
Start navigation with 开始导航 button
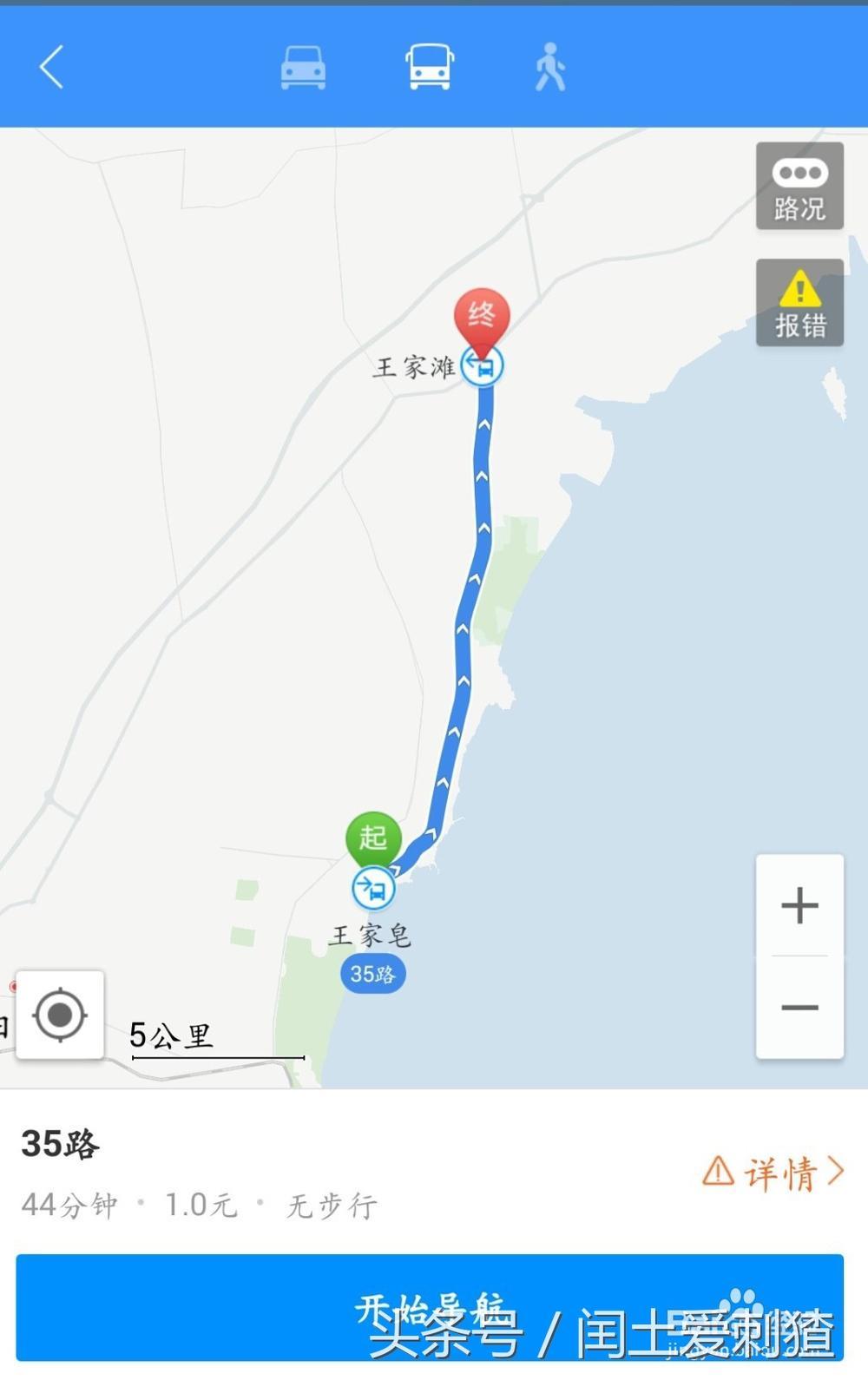[430, 1307]
